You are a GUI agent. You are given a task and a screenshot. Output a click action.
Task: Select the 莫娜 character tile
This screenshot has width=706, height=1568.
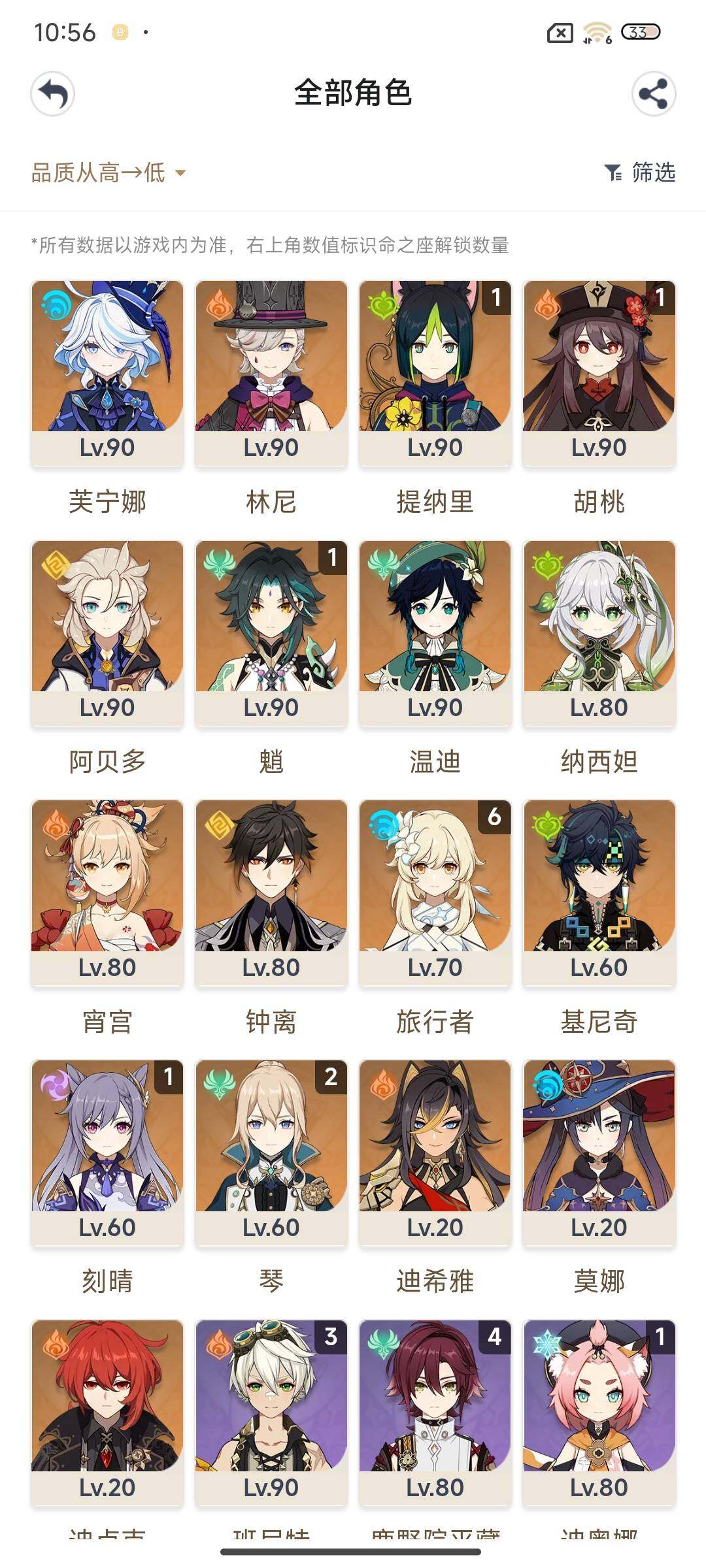pyautogui.click(x=599, y=1152)
